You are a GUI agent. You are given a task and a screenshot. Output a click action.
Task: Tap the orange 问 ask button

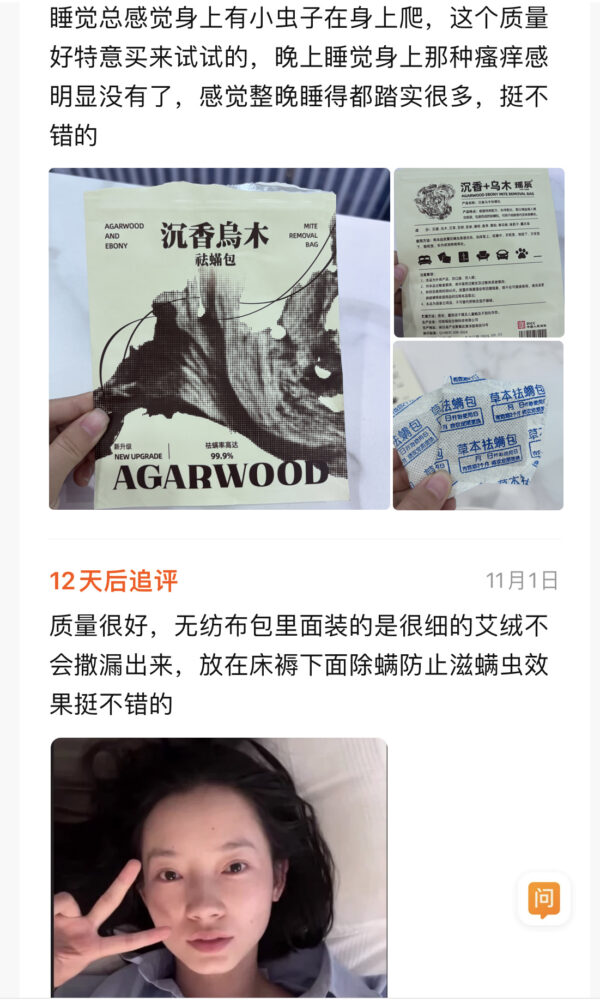[x=544, y=899]
